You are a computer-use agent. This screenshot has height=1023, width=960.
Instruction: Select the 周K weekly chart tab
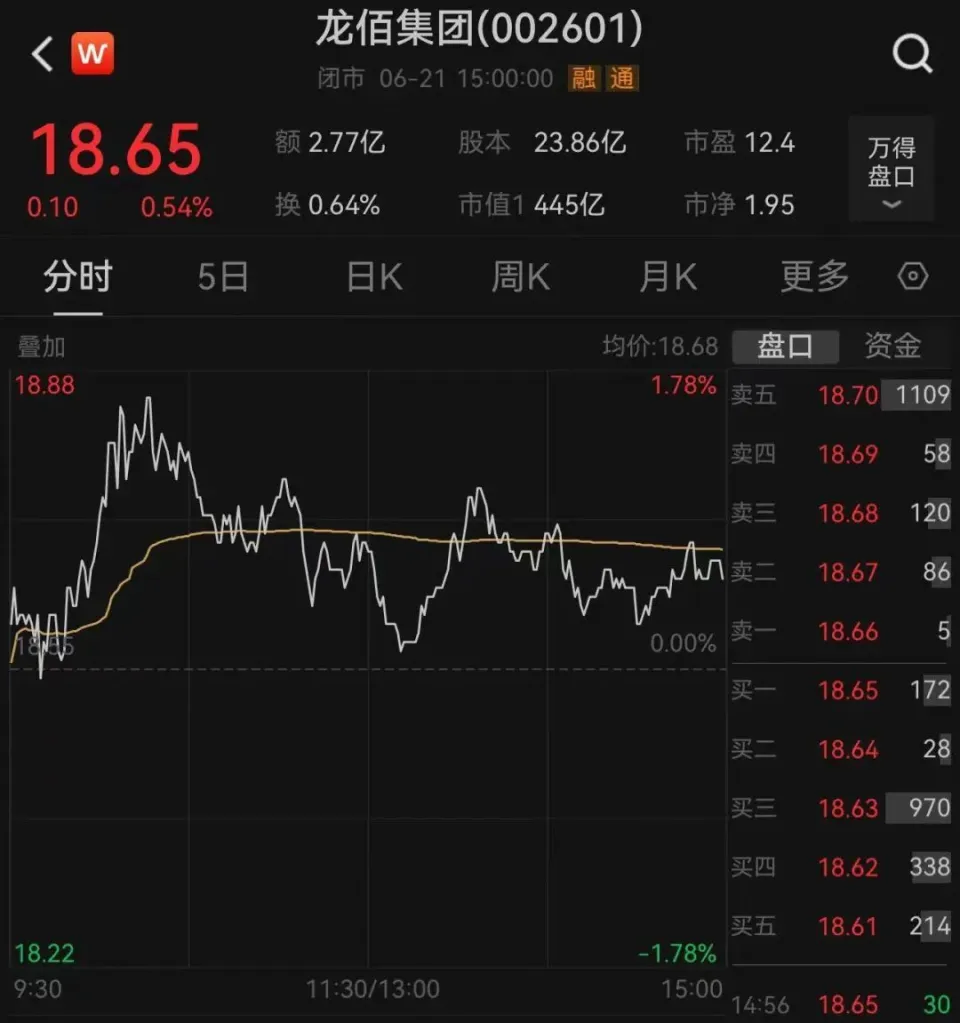tap(520, 277)
